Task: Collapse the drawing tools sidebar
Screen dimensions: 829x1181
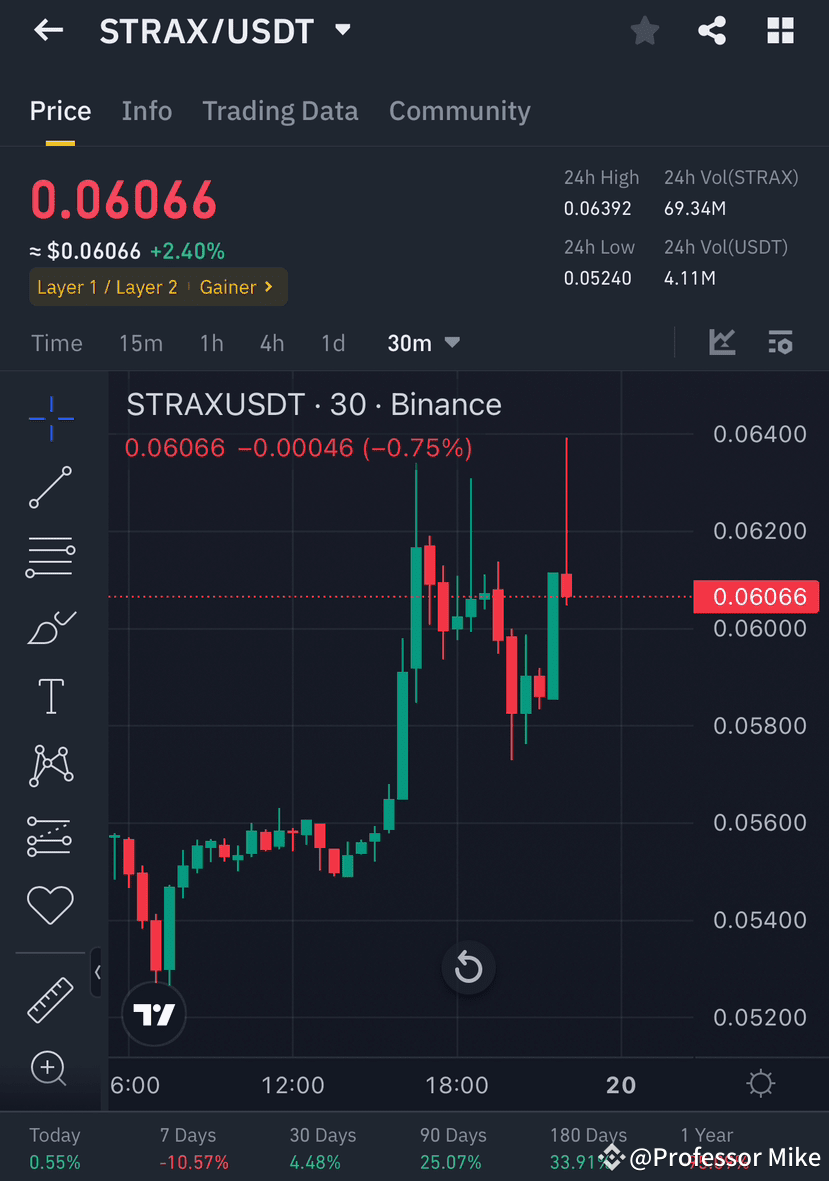Action: tap(97, 972)
